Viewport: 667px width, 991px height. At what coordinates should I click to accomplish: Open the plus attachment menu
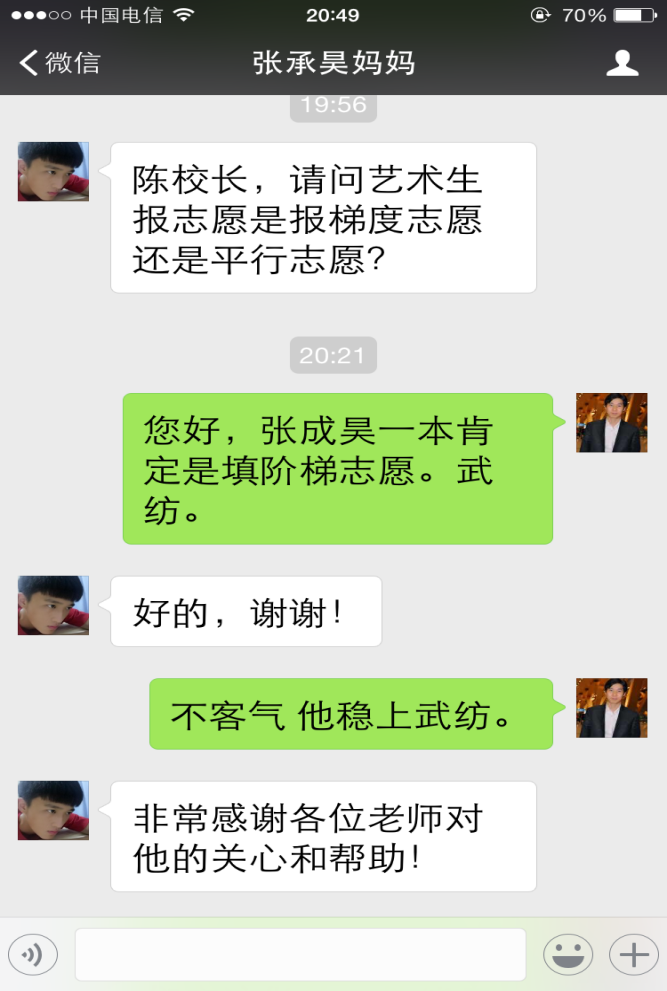point(633,955)
